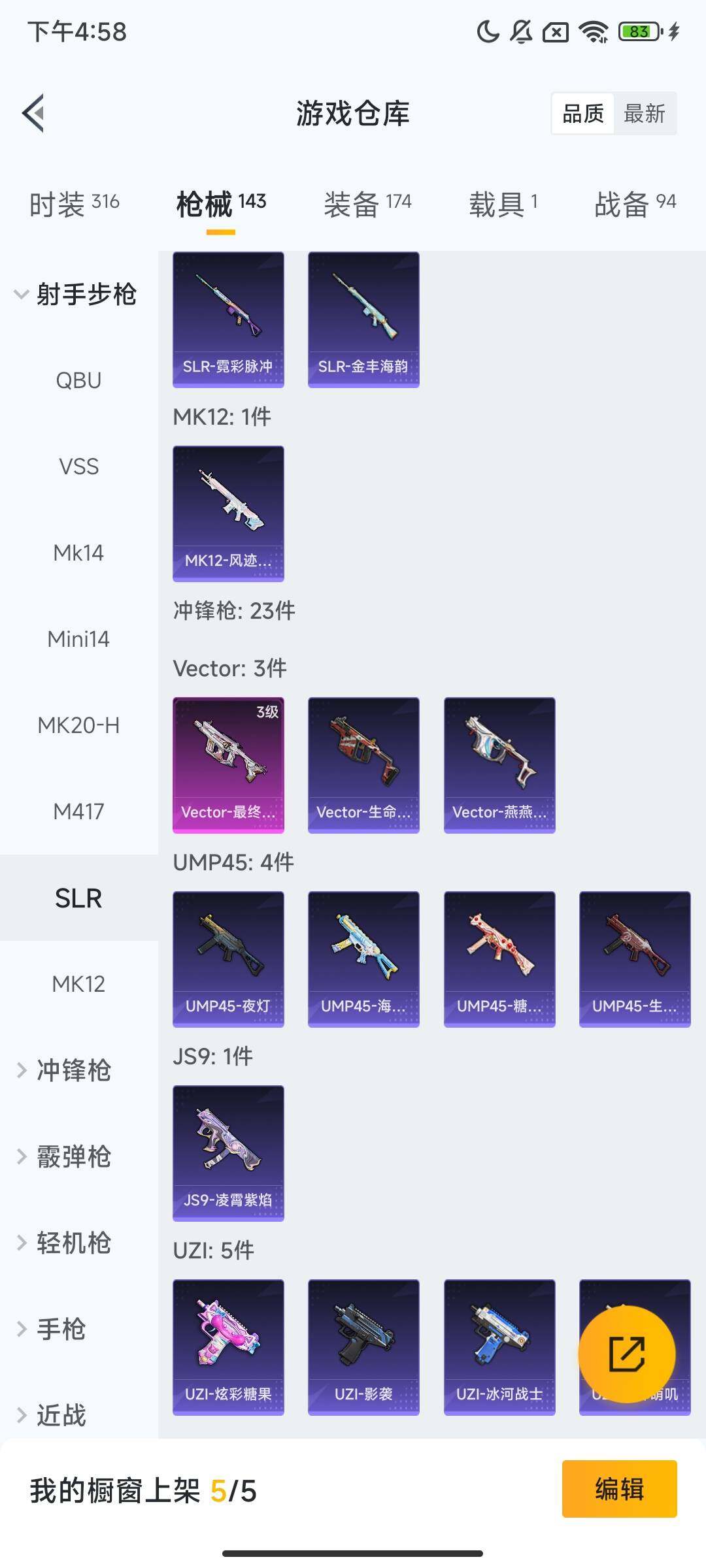706x1568 pixels.
Task: Select QBU in the sidebar
Action: point(78,380)
